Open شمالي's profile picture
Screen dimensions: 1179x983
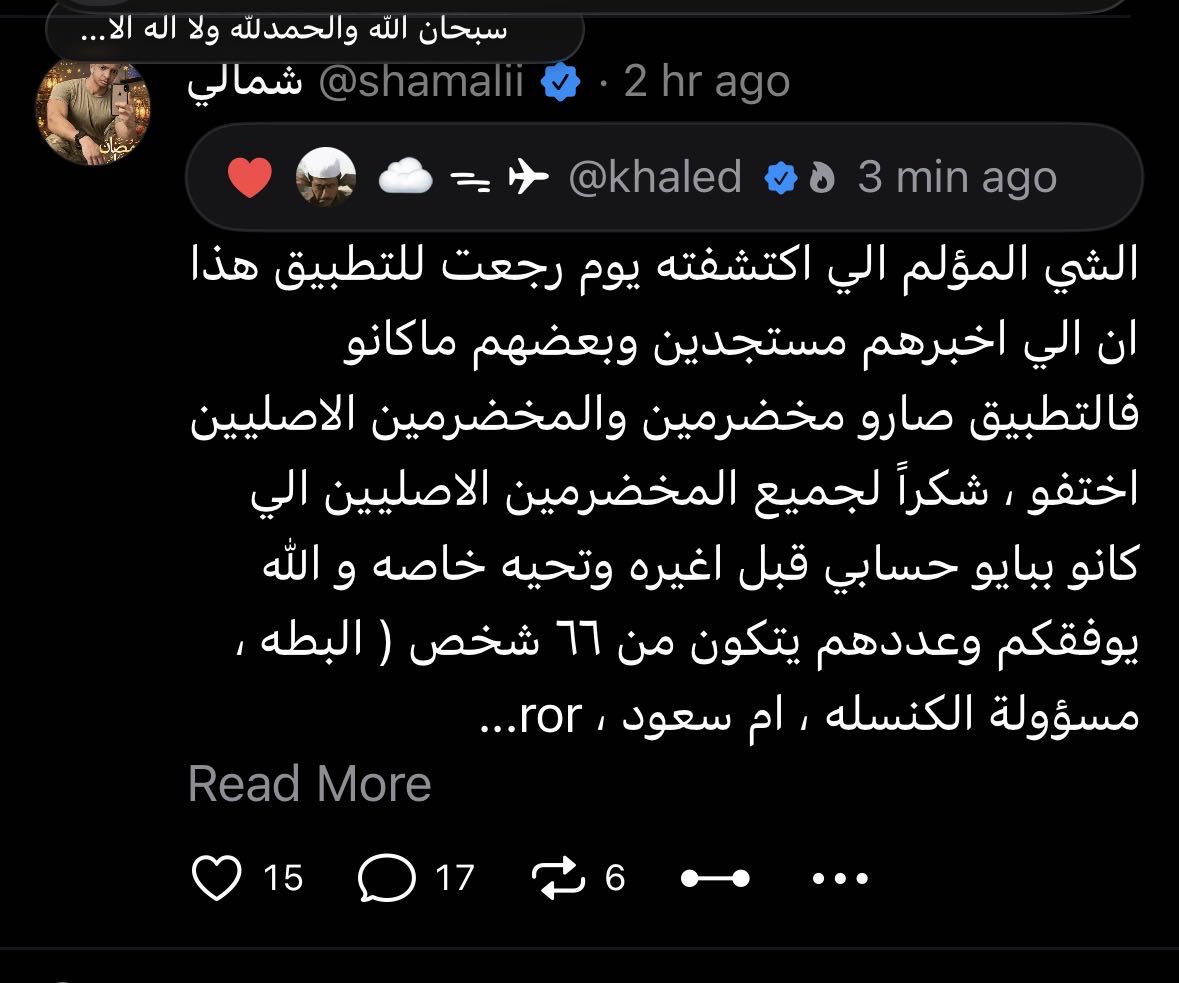tap(93, 109)
